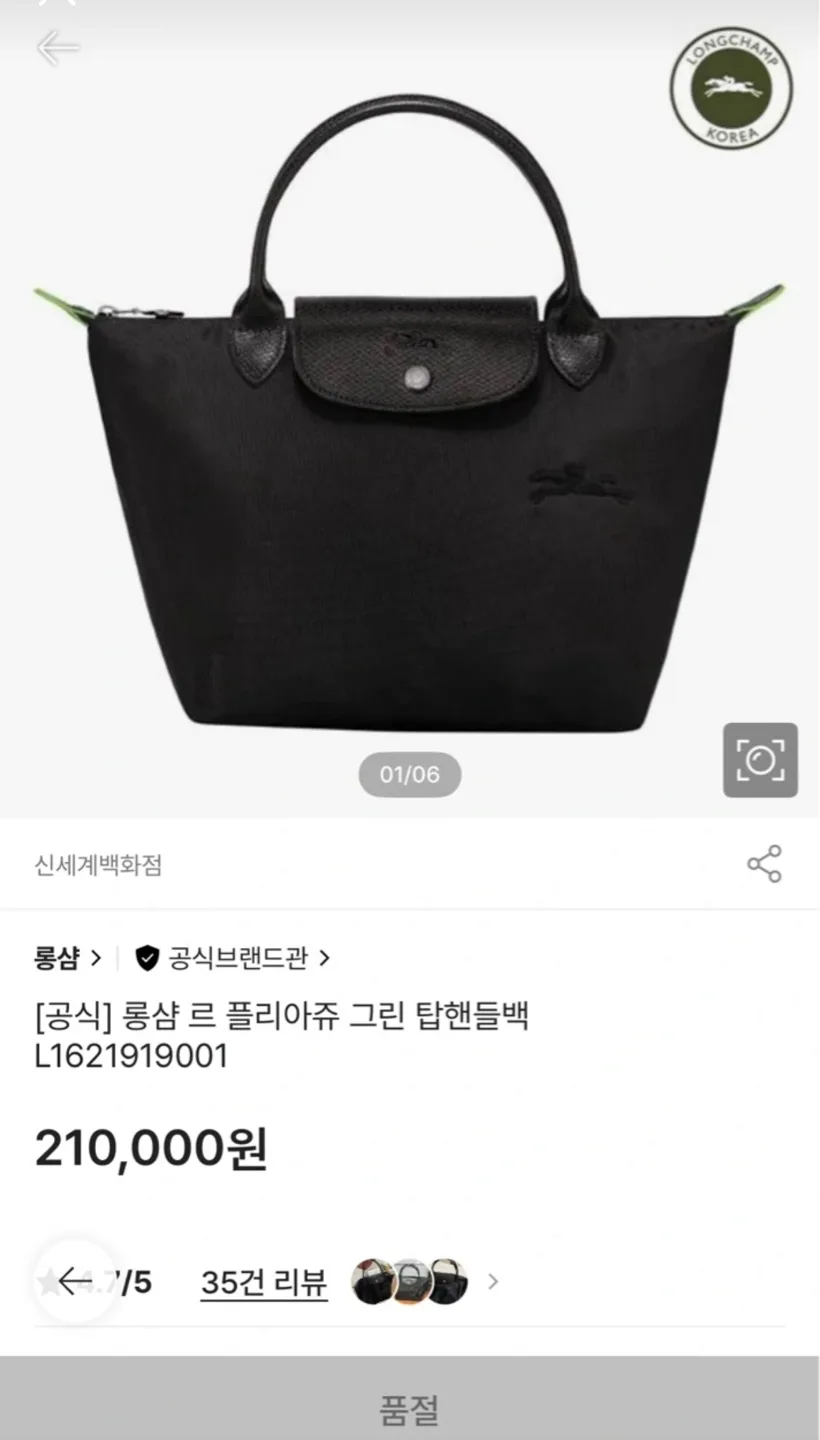The width and height of the screenshot is (820, 1440).
Task: Tap the share icon next to 신세계백화점
Action: coord(764,864)
